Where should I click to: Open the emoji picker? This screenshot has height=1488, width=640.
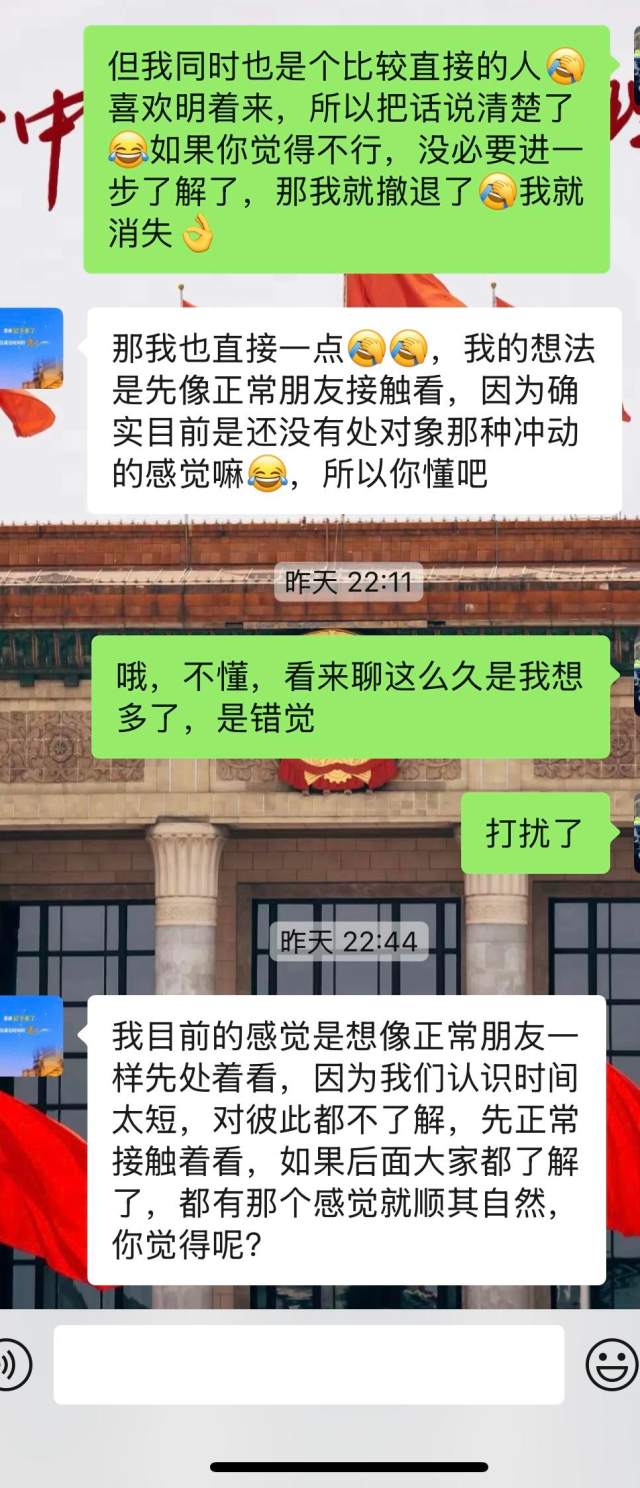pyautogui.click(x=611, y=1364)
